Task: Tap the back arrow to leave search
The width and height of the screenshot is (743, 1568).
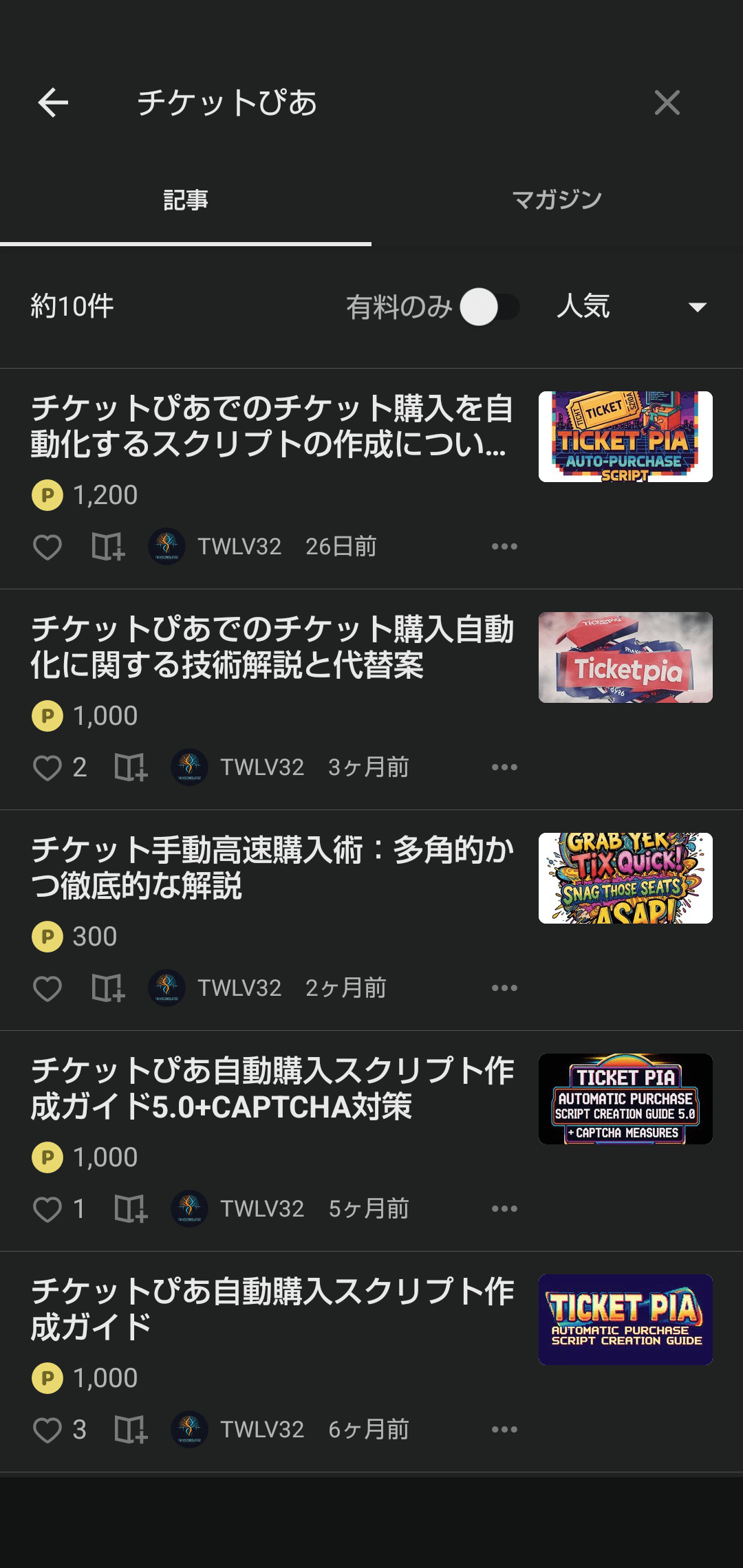Action: pyautogui.click(x=52, y=103)
